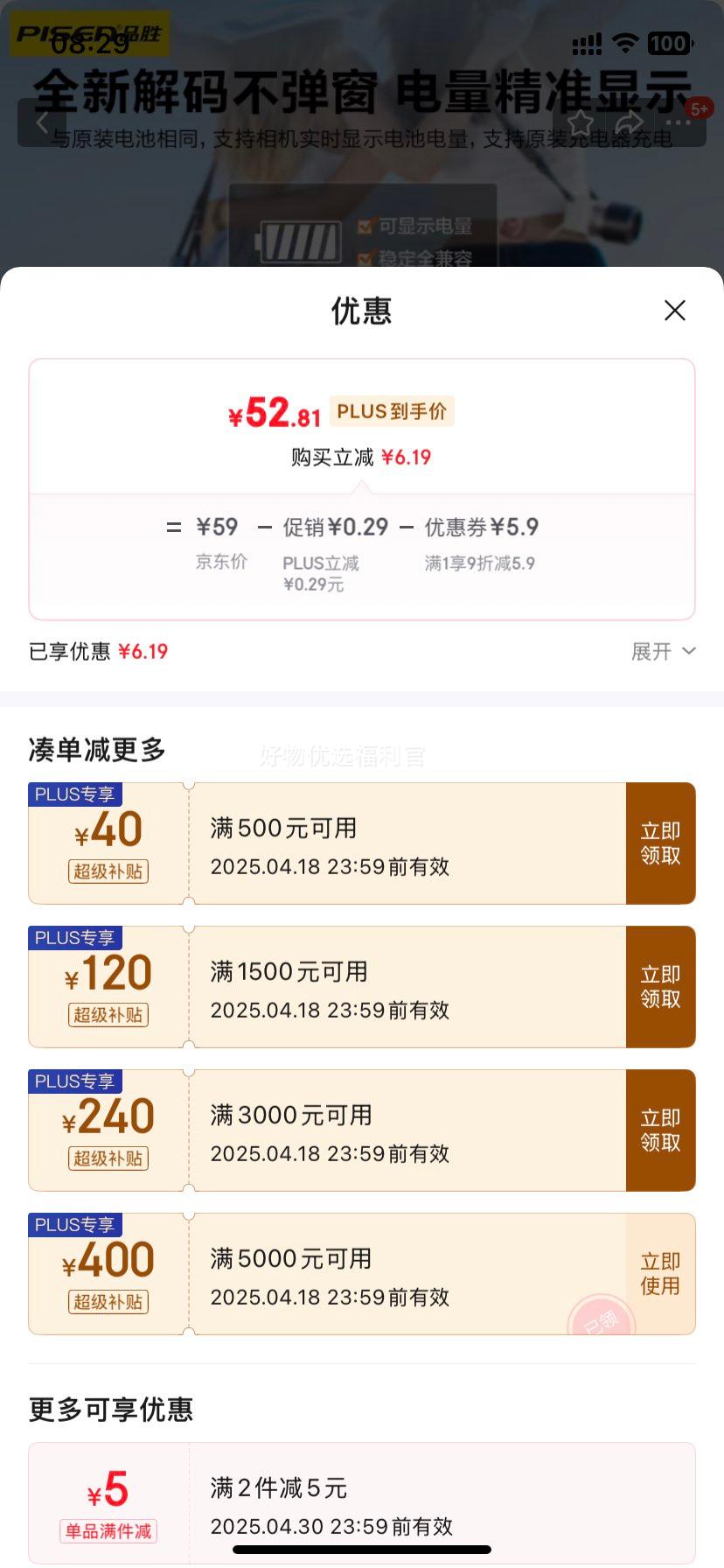Image resolution: width=724 pixels, height=1568 pixels.
Task: Tap the ¥120 满1500元可用 coupon card
Action: (x=361, y=986)
